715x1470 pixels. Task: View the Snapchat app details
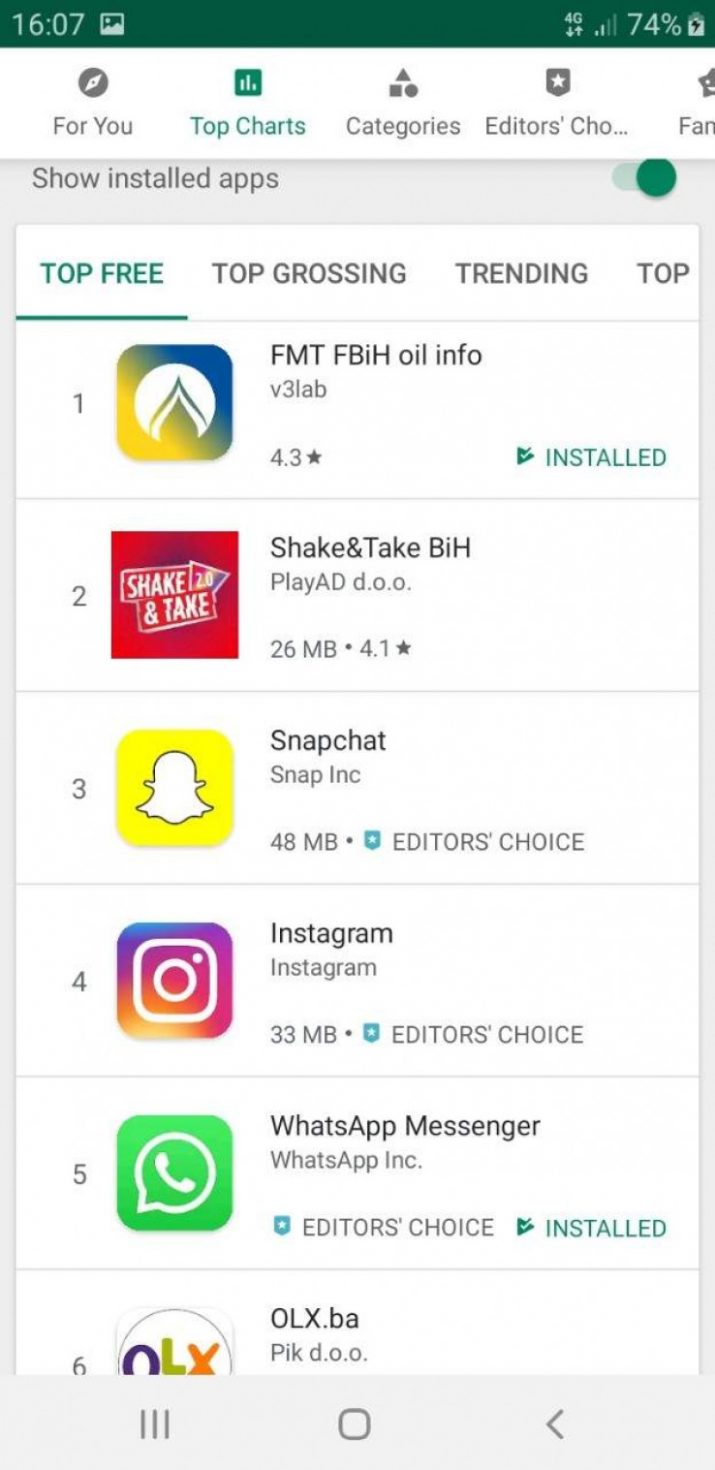click(327, 741)
